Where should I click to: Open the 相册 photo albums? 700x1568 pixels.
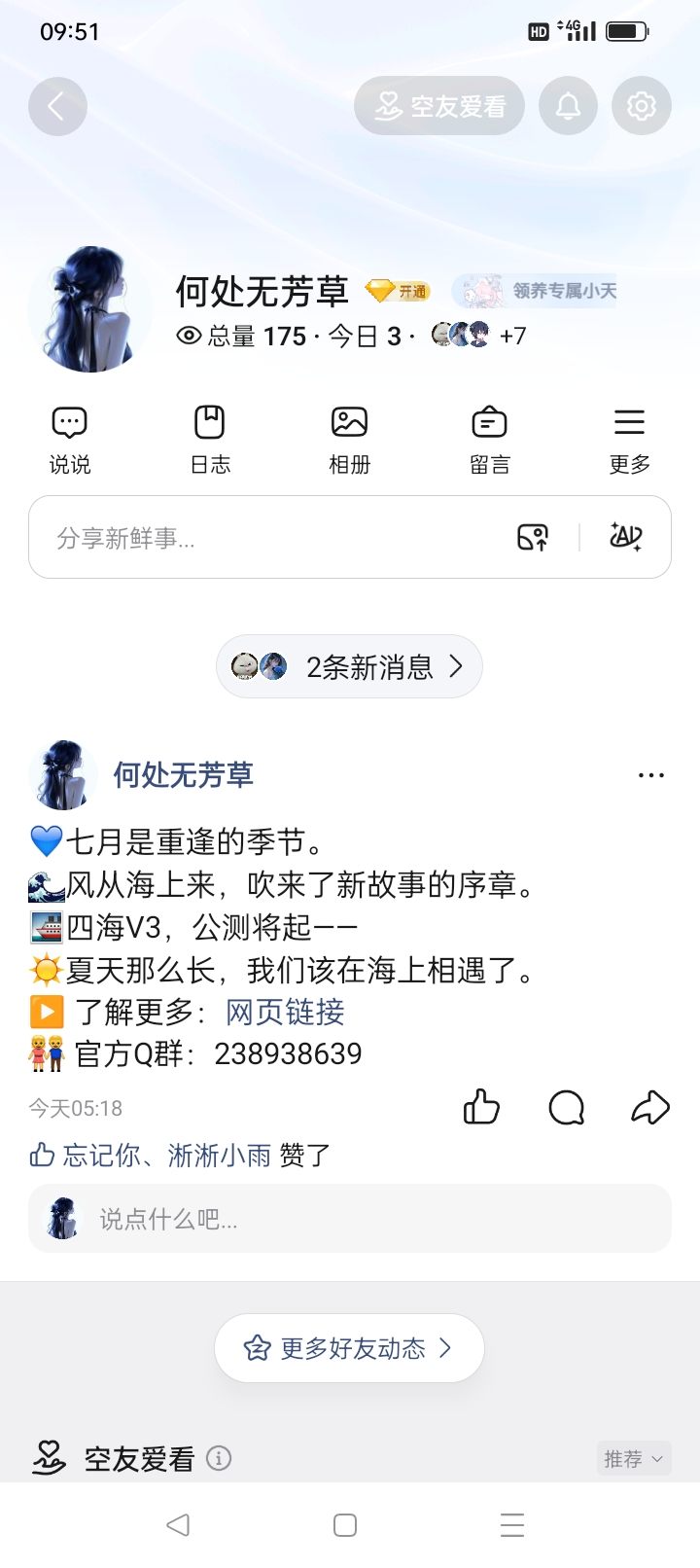coord(350,441)
